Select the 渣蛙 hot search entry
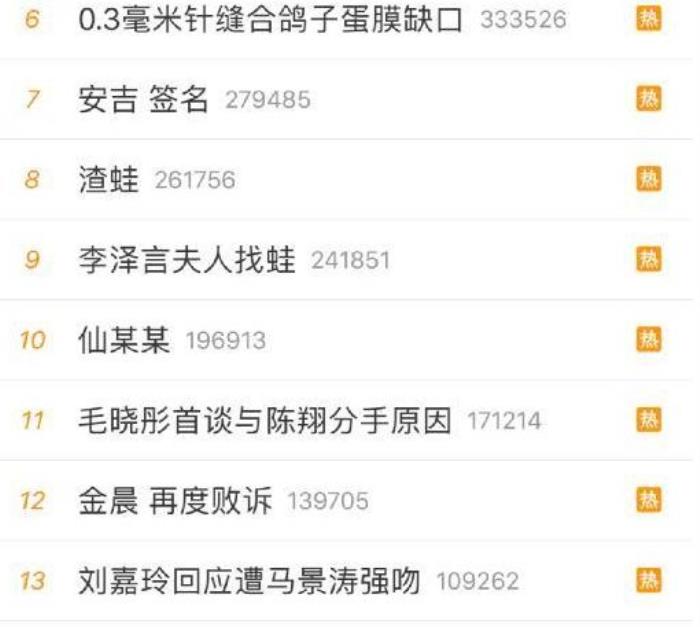The width and height of the screenshot is (700, 627). coord(109,180)
